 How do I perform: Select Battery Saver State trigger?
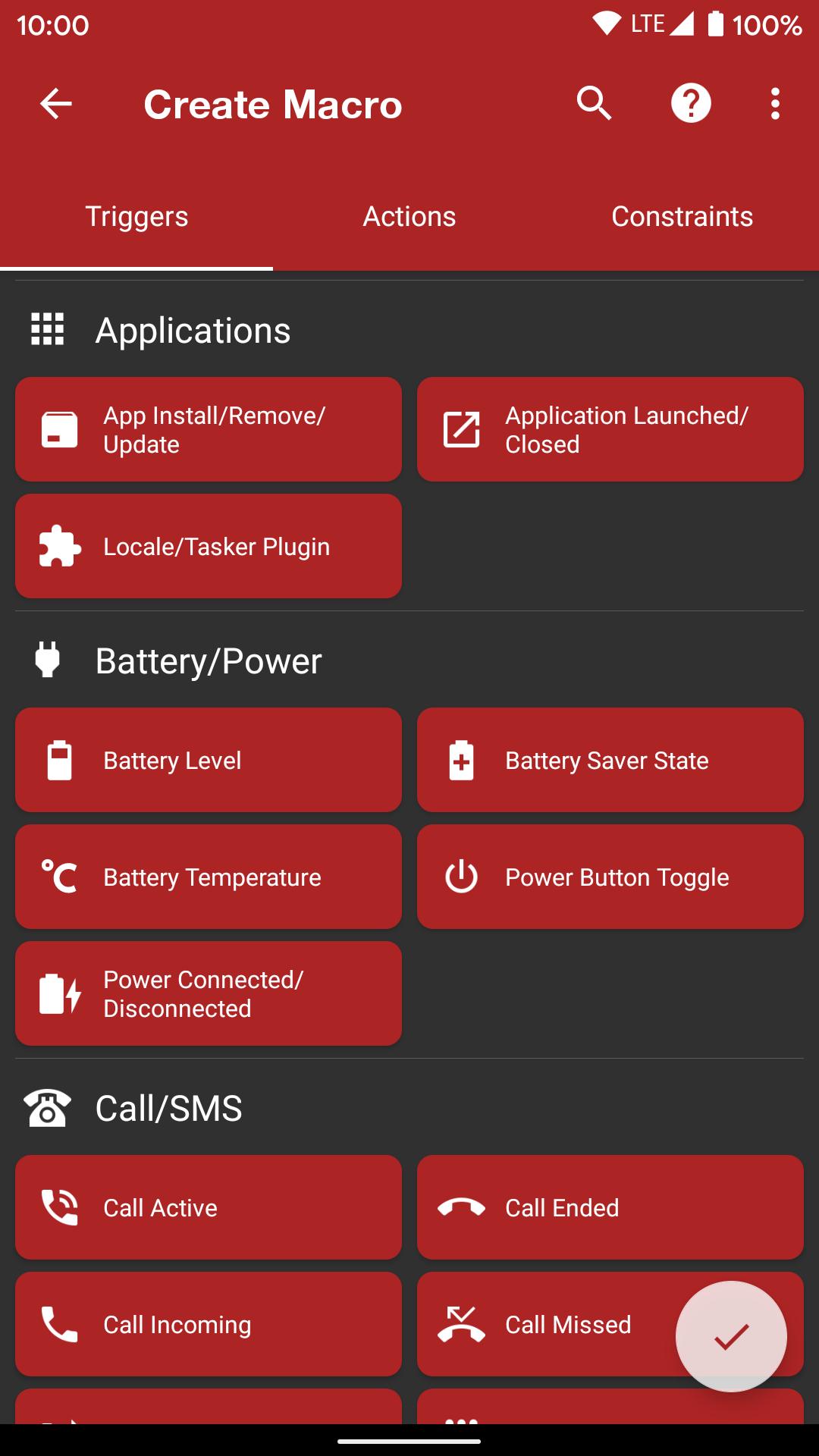pos(610,760)
